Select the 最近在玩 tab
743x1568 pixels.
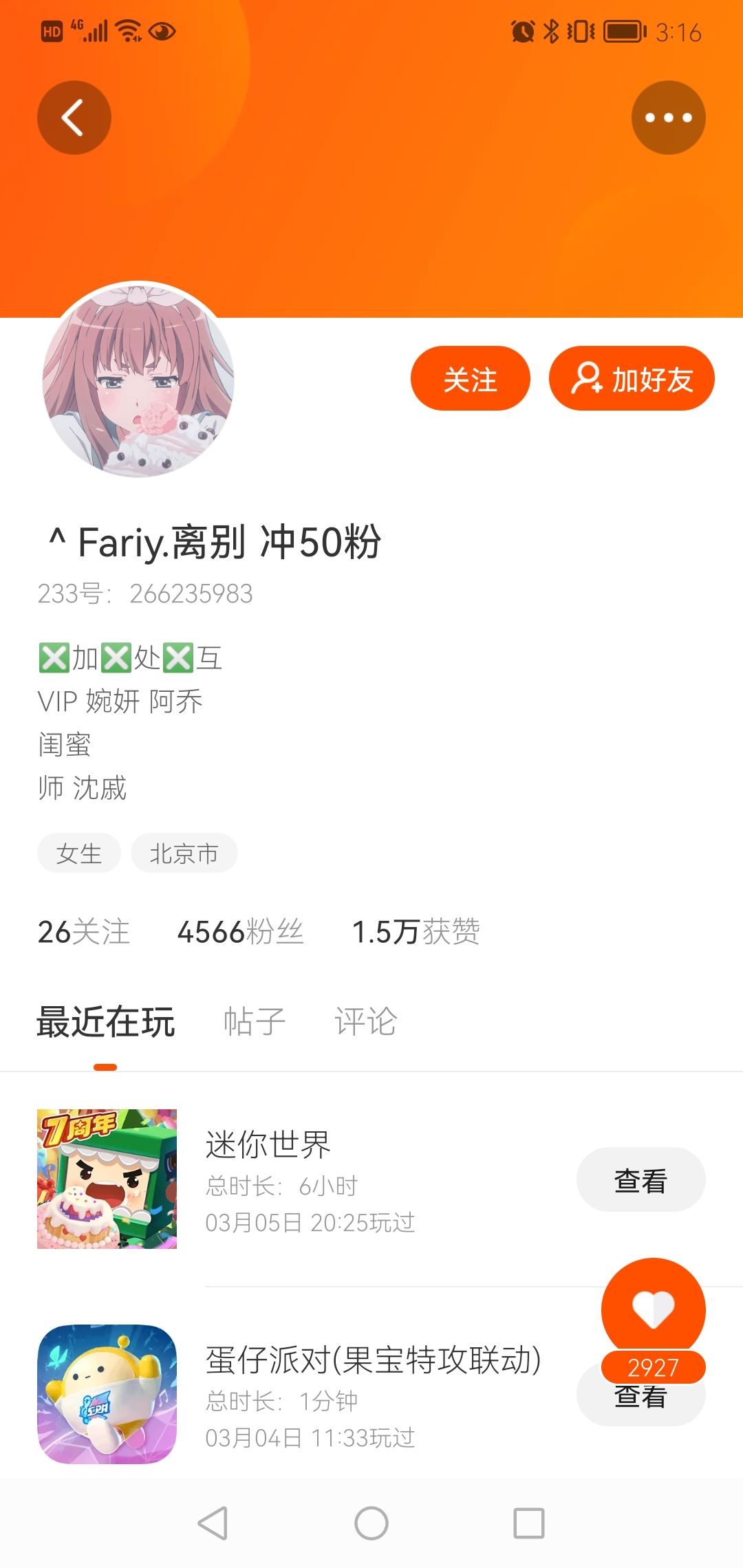click(x=106, y=1021)
